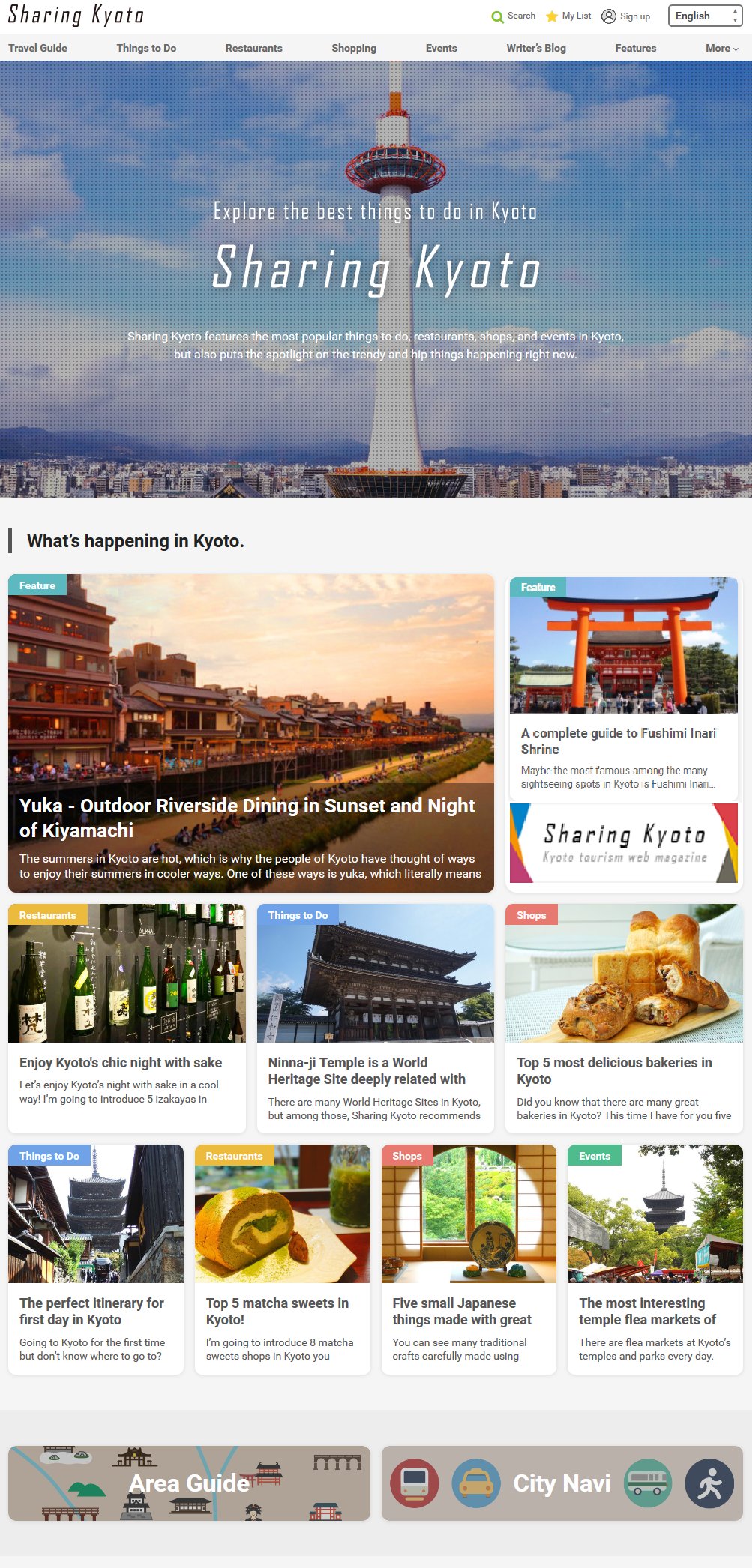Image resolution: width=752 pixels, height=1568 pixels.
Task: Read the Fushimi Inari Shrine guide
Action: point(624,687)
